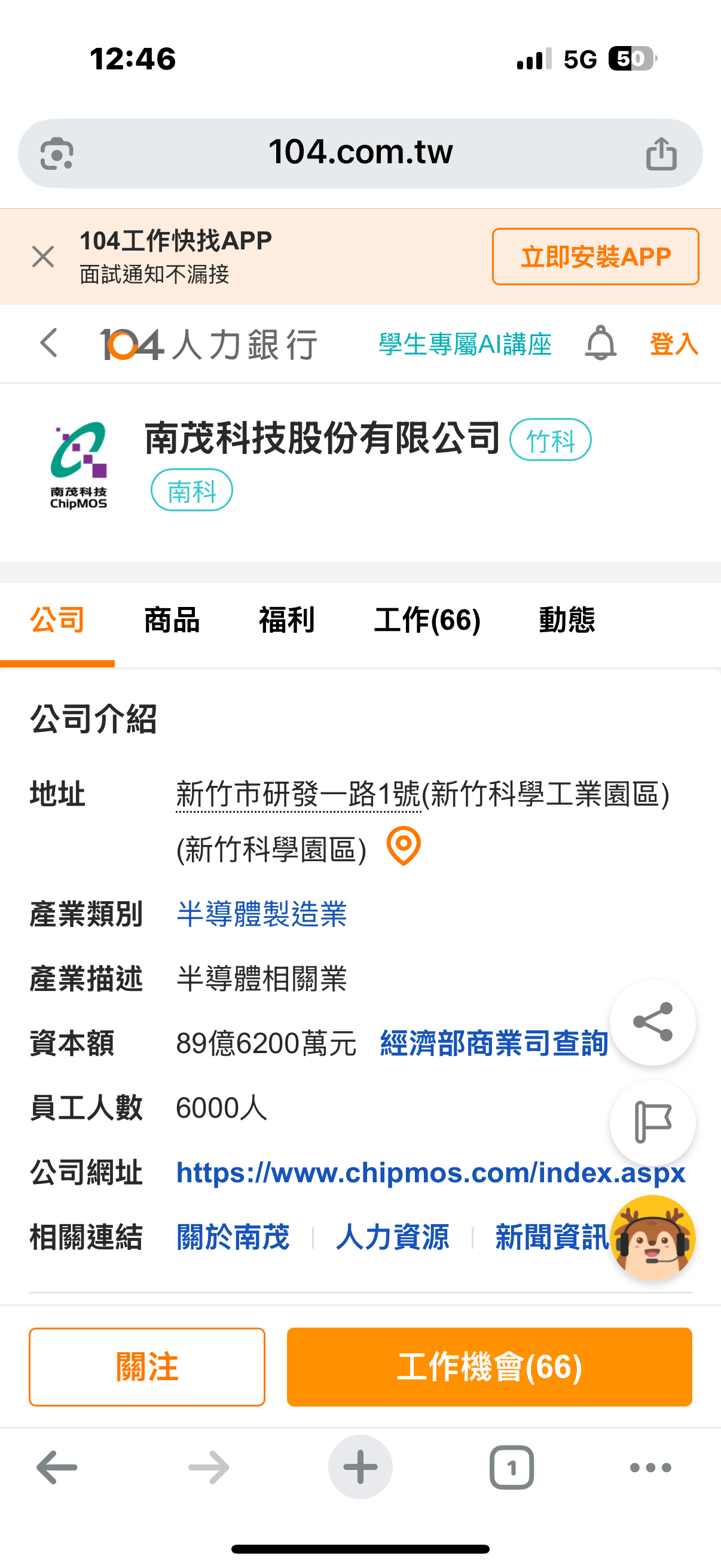The image size is (721, 1568).
Task: Open the 人力資源 related link
Action: point(392,1237)
